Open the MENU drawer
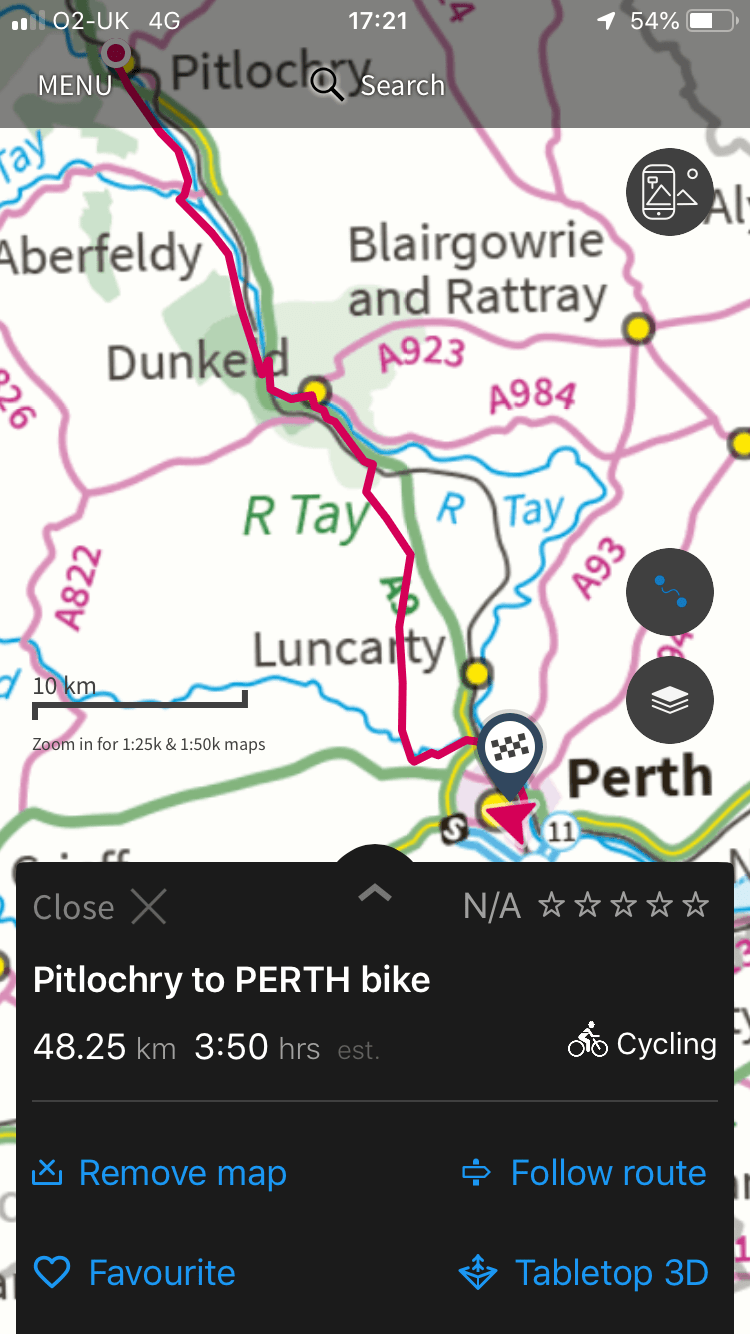The image size is (750, 1334). (x=75, y=86)
